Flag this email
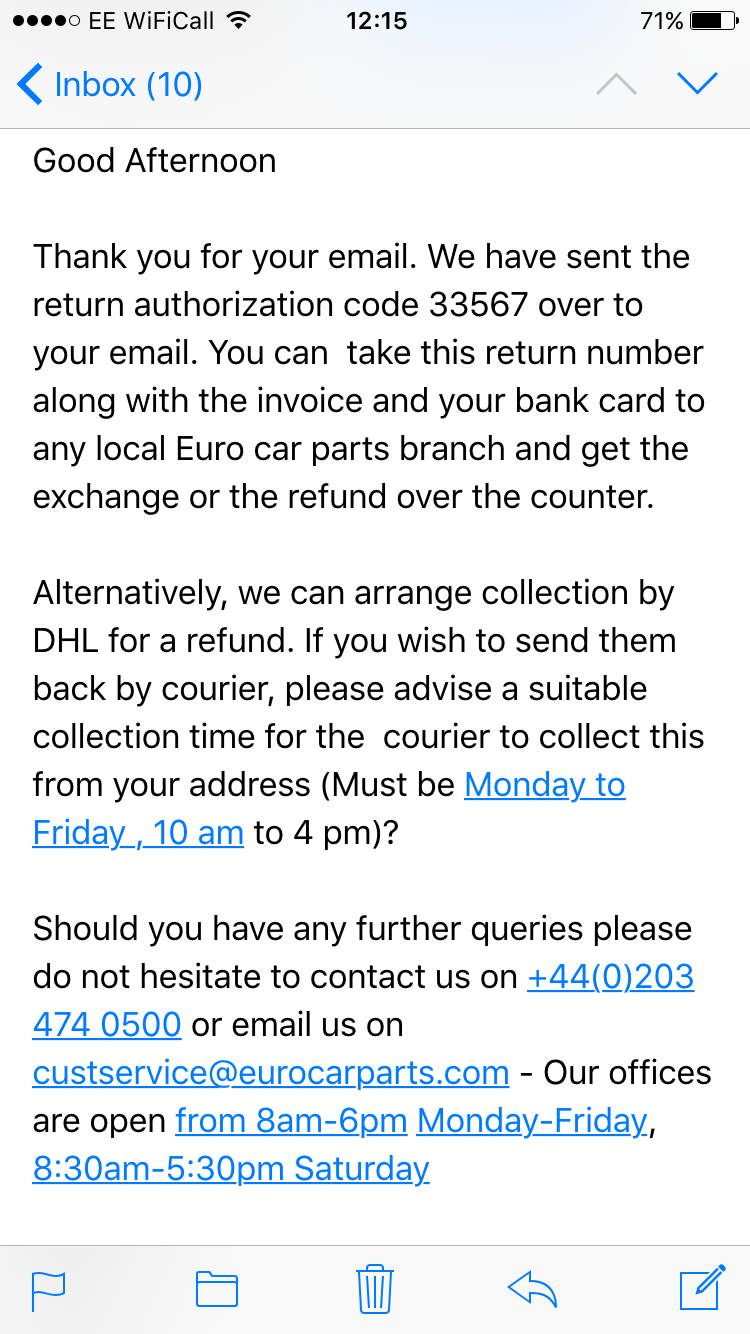Viewport: 750px width, 1334px height. click(48, 1289)
